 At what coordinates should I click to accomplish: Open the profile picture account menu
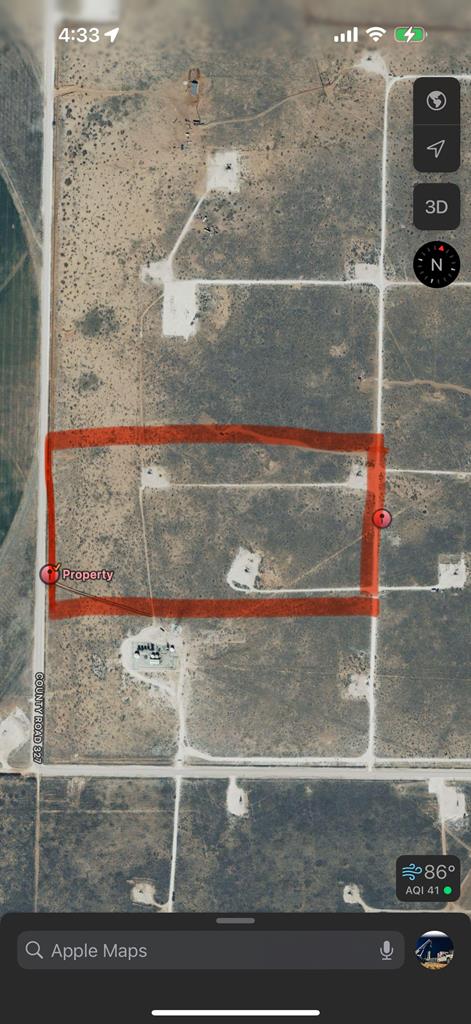click(x=434, y=950)
